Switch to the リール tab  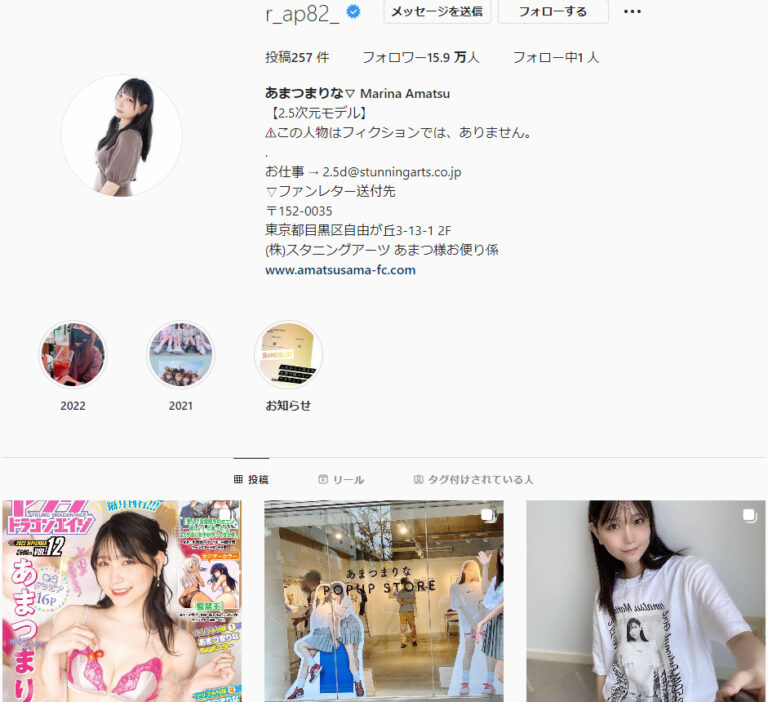(x=341, y=480)
